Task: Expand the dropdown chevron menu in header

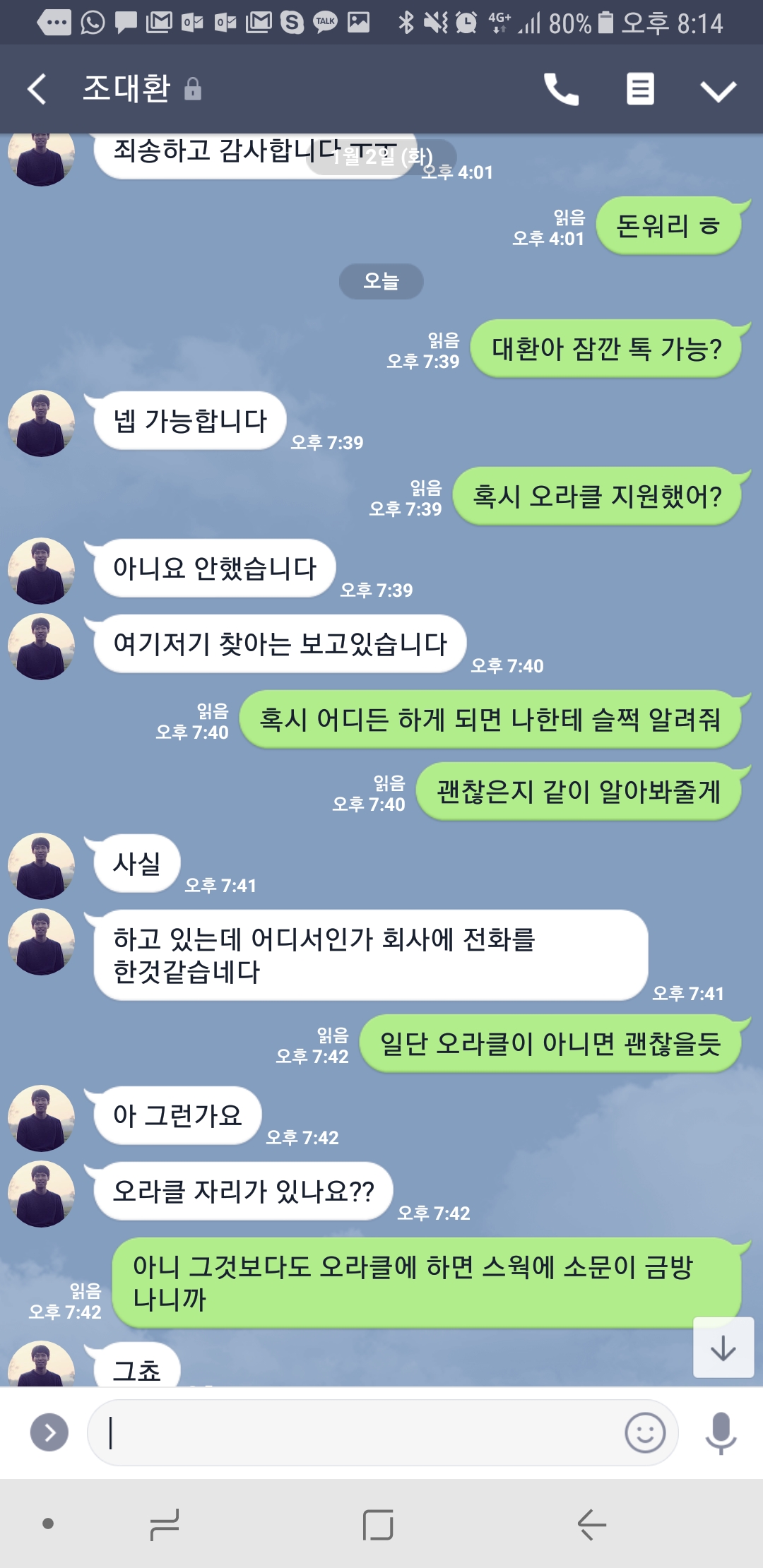Action: pyautogui.click(x=718, y=90)
